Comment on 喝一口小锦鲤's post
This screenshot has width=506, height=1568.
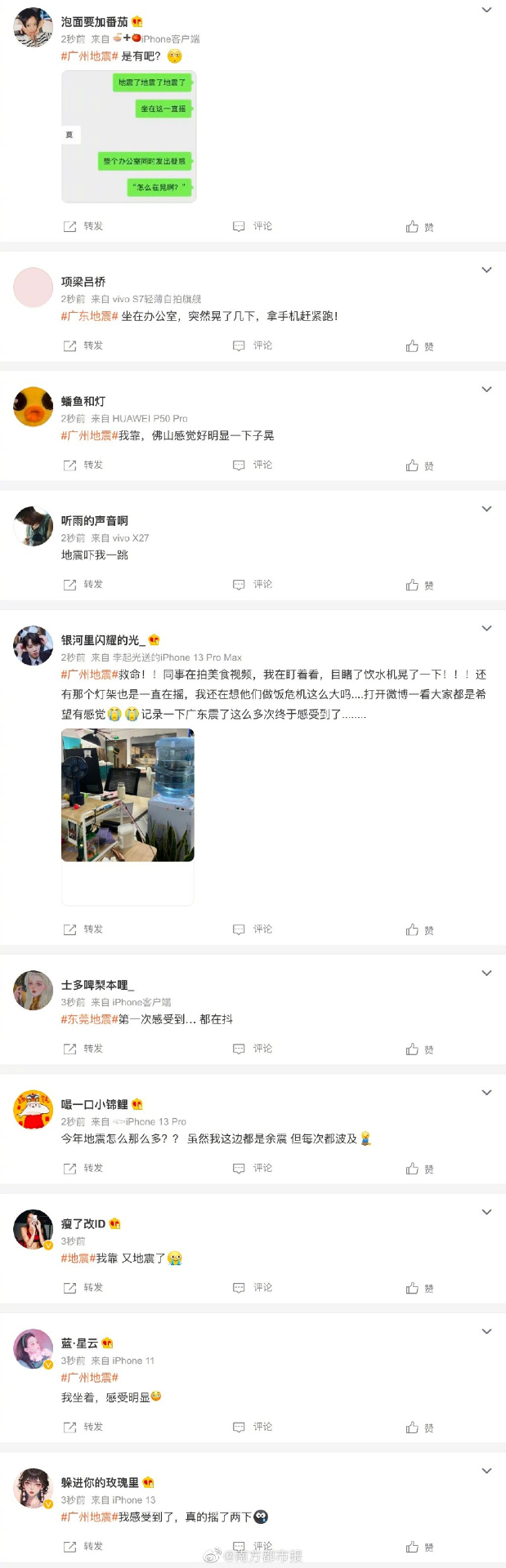pyautogui.click(x=253, y=1169)
